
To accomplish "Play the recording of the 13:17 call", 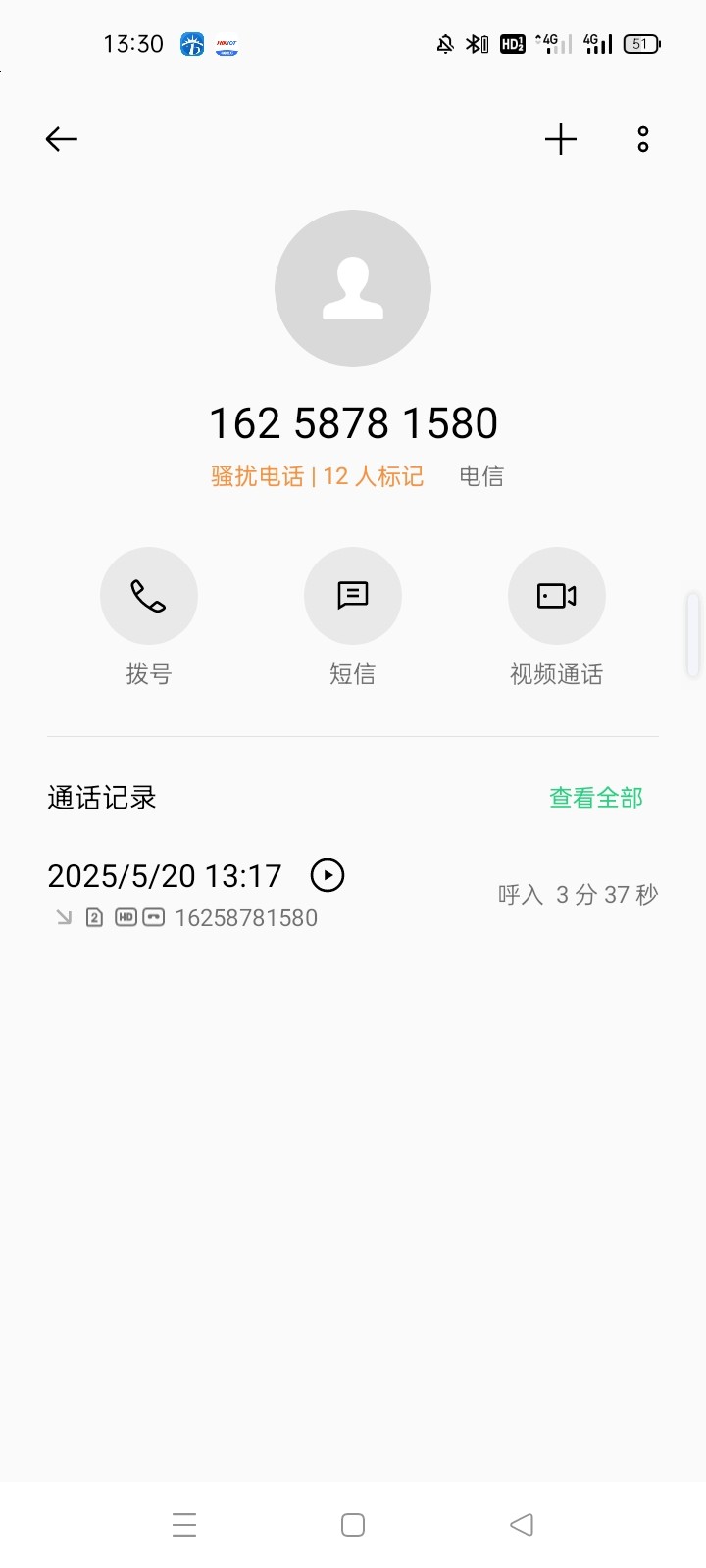I will click(x=328, y=875).
